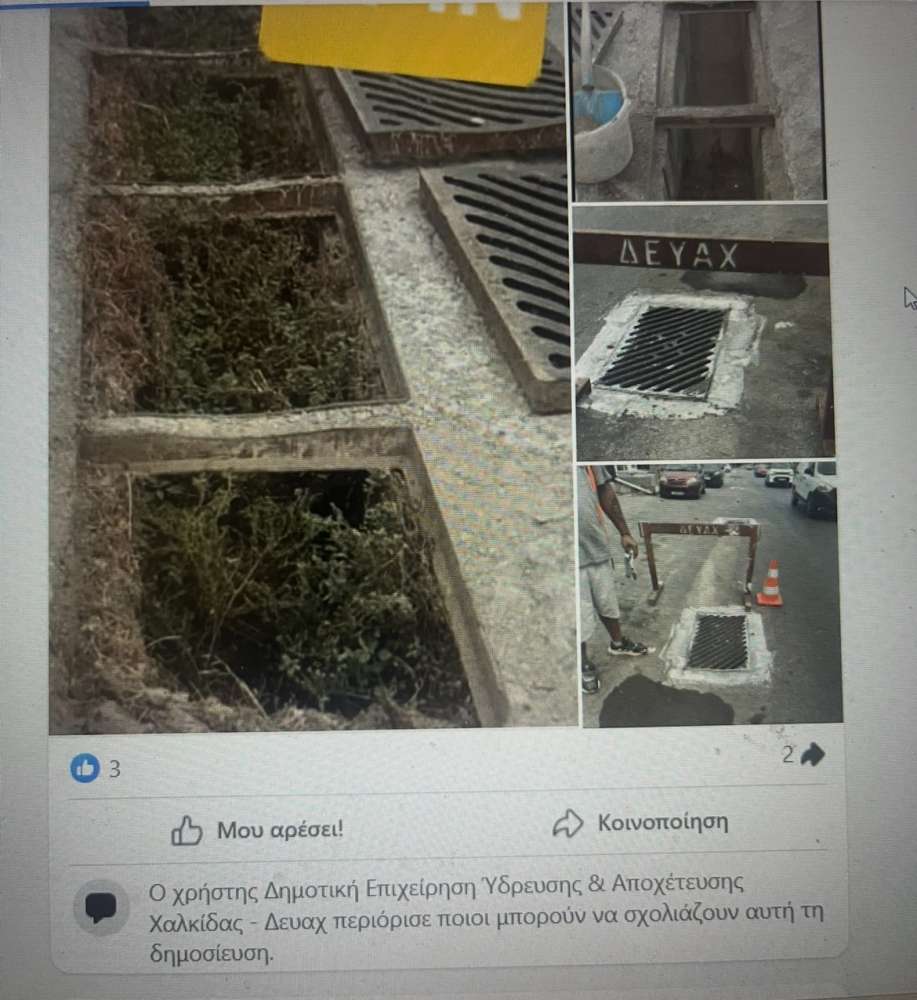The image size is (917, 1000).
Task: Share the post via Κοινοποίηση
Action: point(641,823)
